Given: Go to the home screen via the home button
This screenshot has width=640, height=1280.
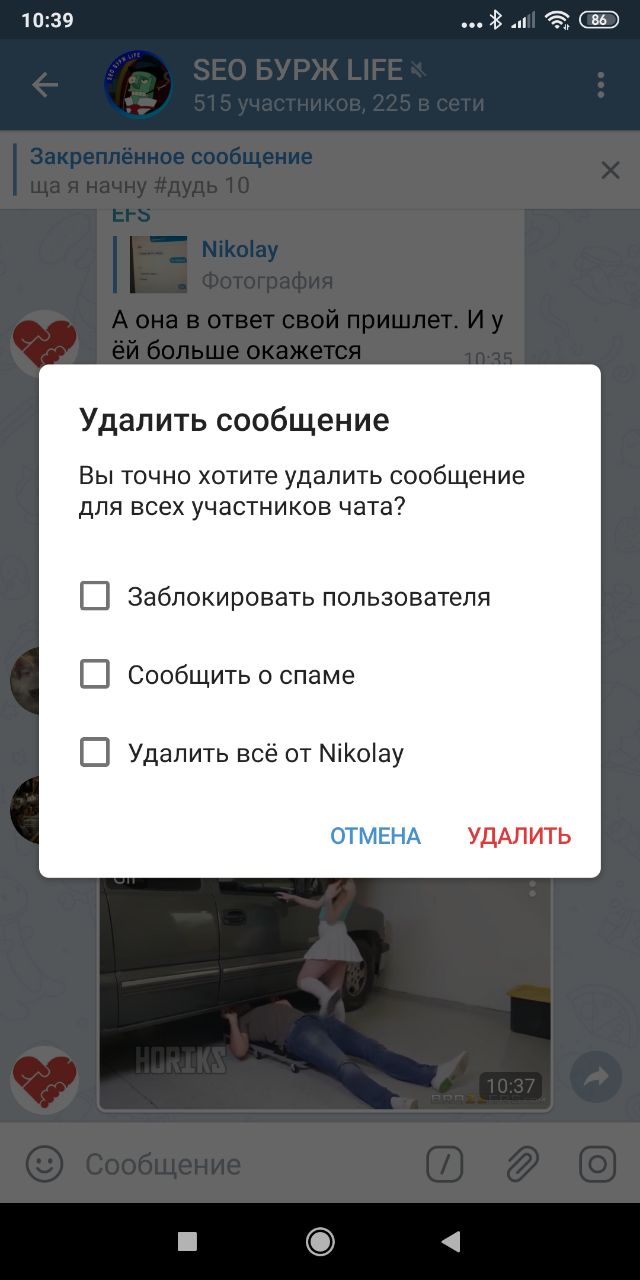Looking at the screenshot, I should [320, 1241].
